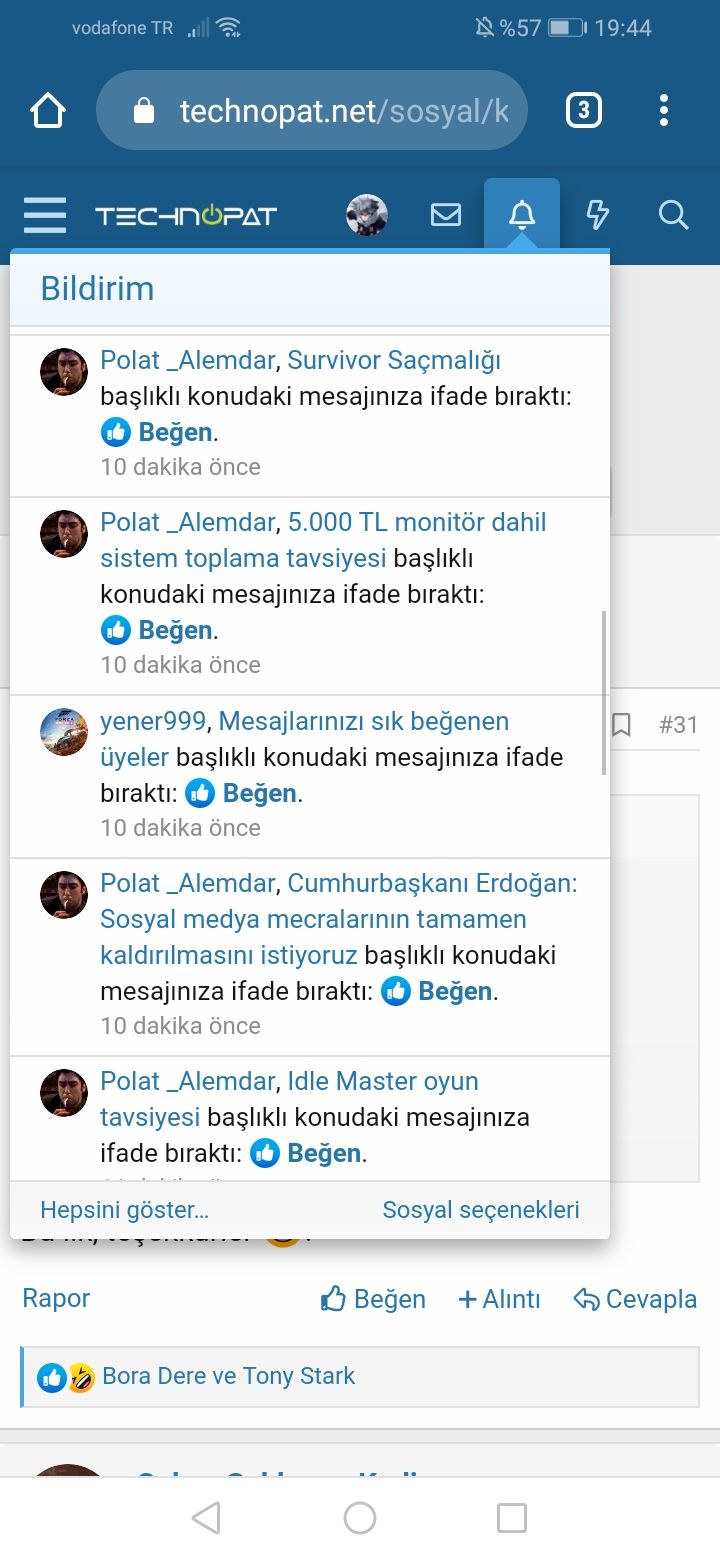This screenshot has height=1560, width=720.
Task: Open the forum search icon
Action: pyautogui.click(x=673, y=215)
